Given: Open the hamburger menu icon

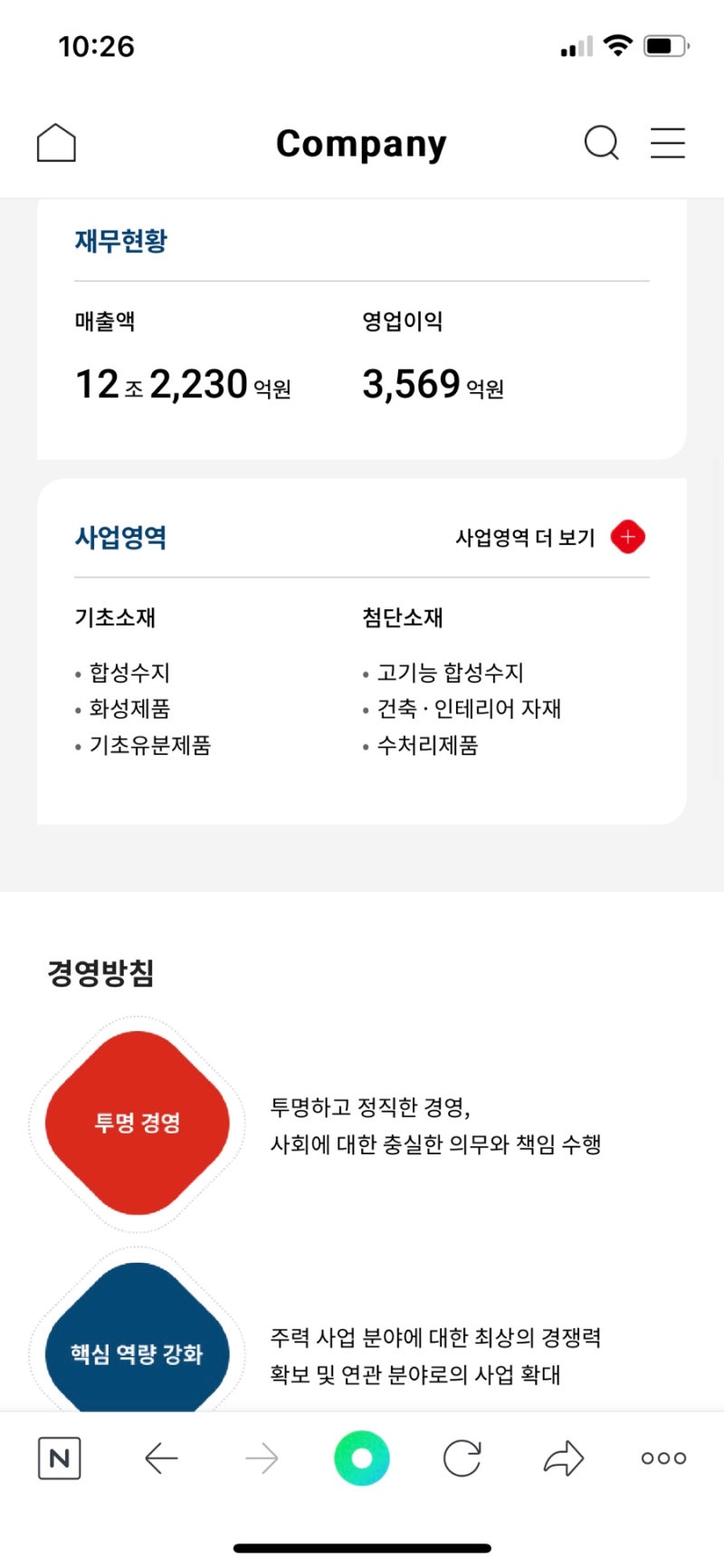Looking at the screenshot, I should (x=668, y=142).
